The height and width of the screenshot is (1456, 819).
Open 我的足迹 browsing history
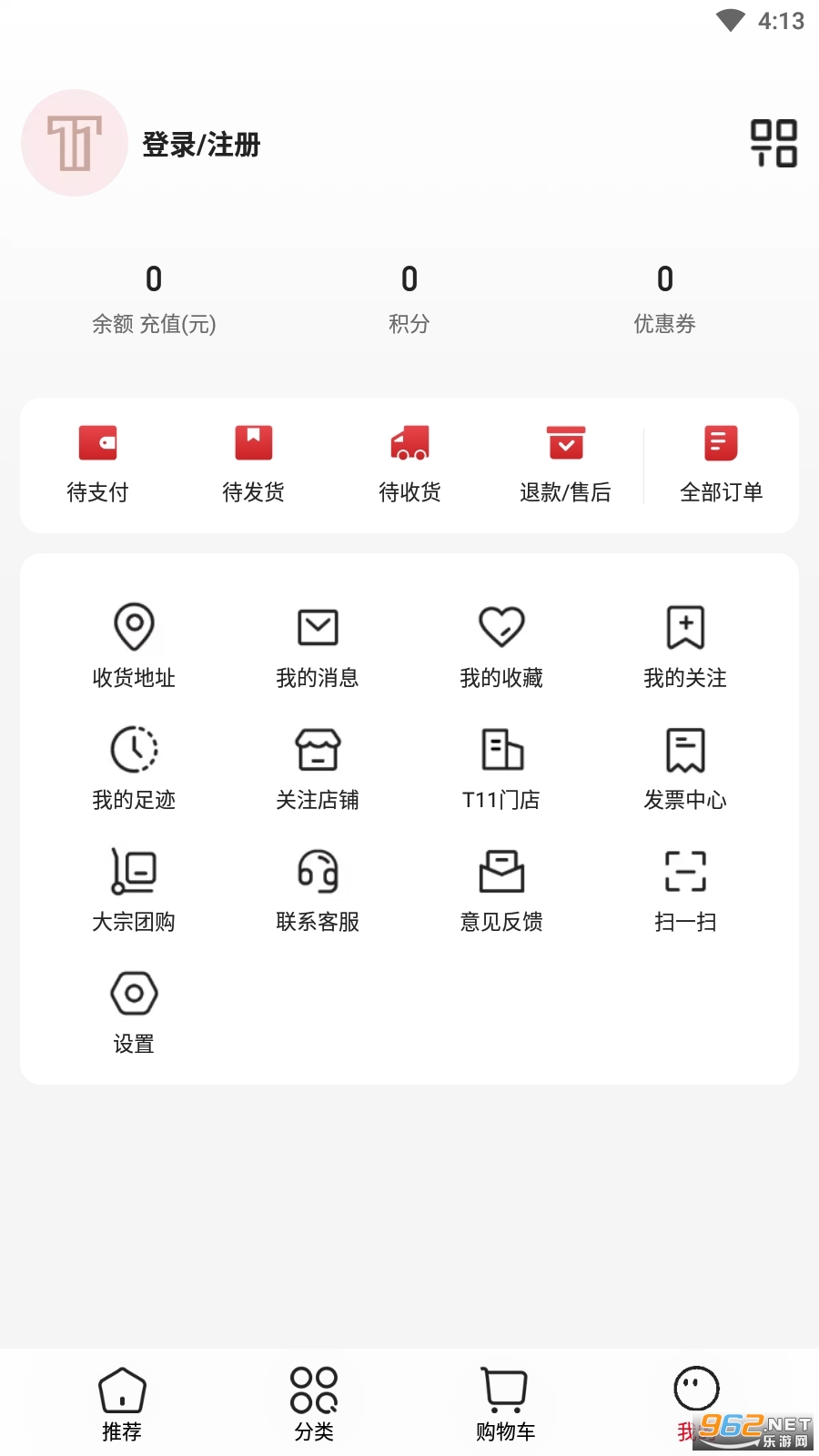pyautogui.click(x=134, y=768)
